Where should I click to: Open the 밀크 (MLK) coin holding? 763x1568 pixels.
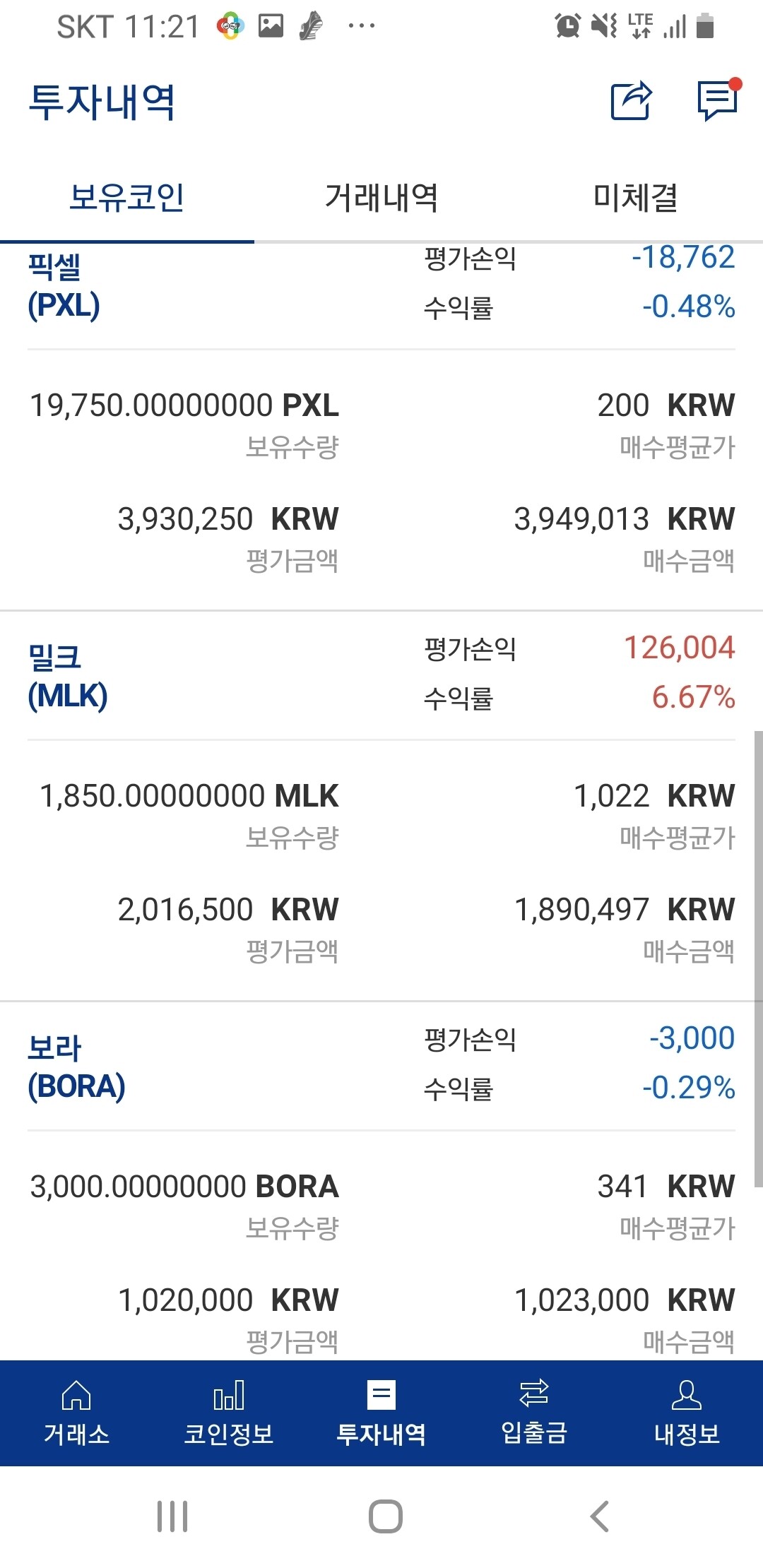68,677
